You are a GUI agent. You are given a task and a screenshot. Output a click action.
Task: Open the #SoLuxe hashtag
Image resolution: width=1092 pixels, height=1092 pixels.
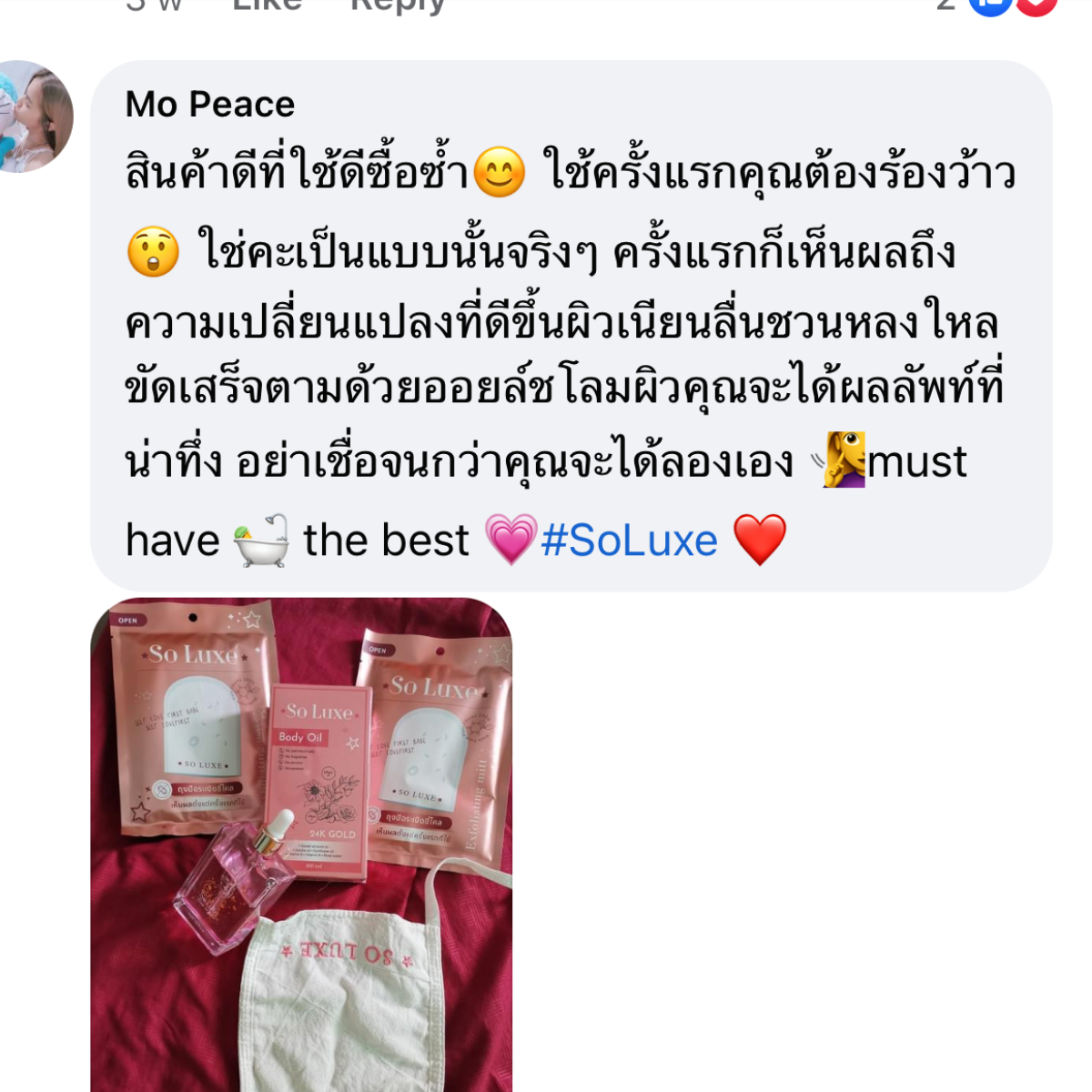click(629, 541)
